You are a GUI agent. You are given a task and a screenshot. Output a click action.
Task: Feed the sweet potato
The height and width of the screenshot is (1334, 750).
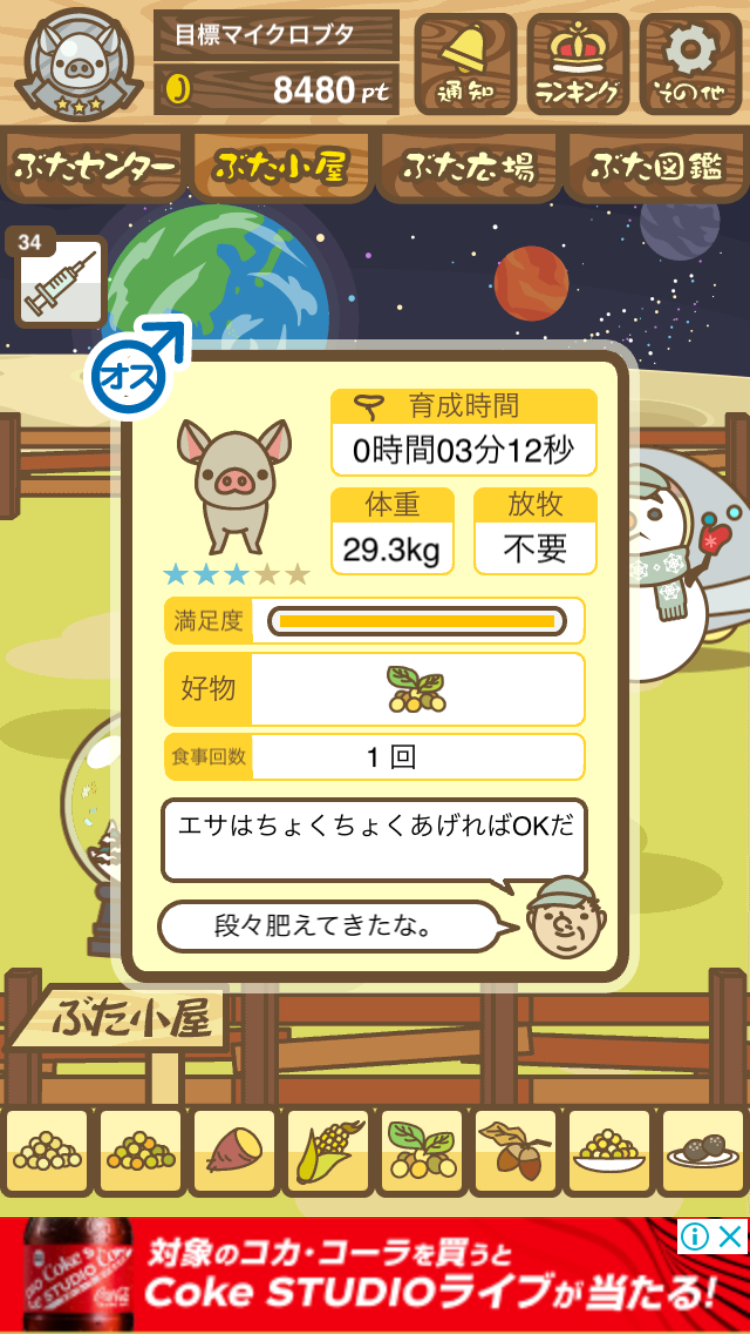point(234,1152)
